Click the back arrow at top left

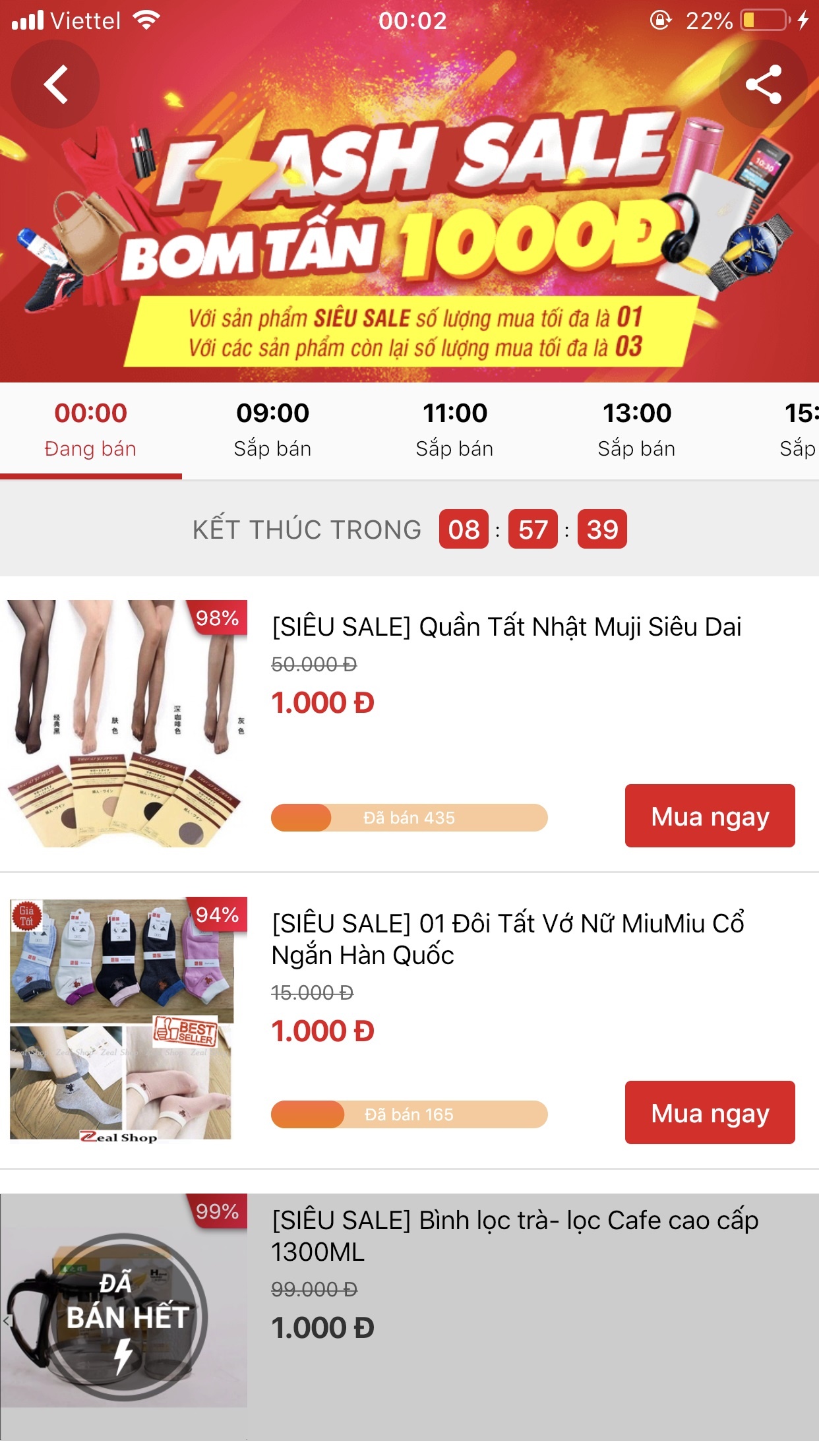click(x=56, y=84)
